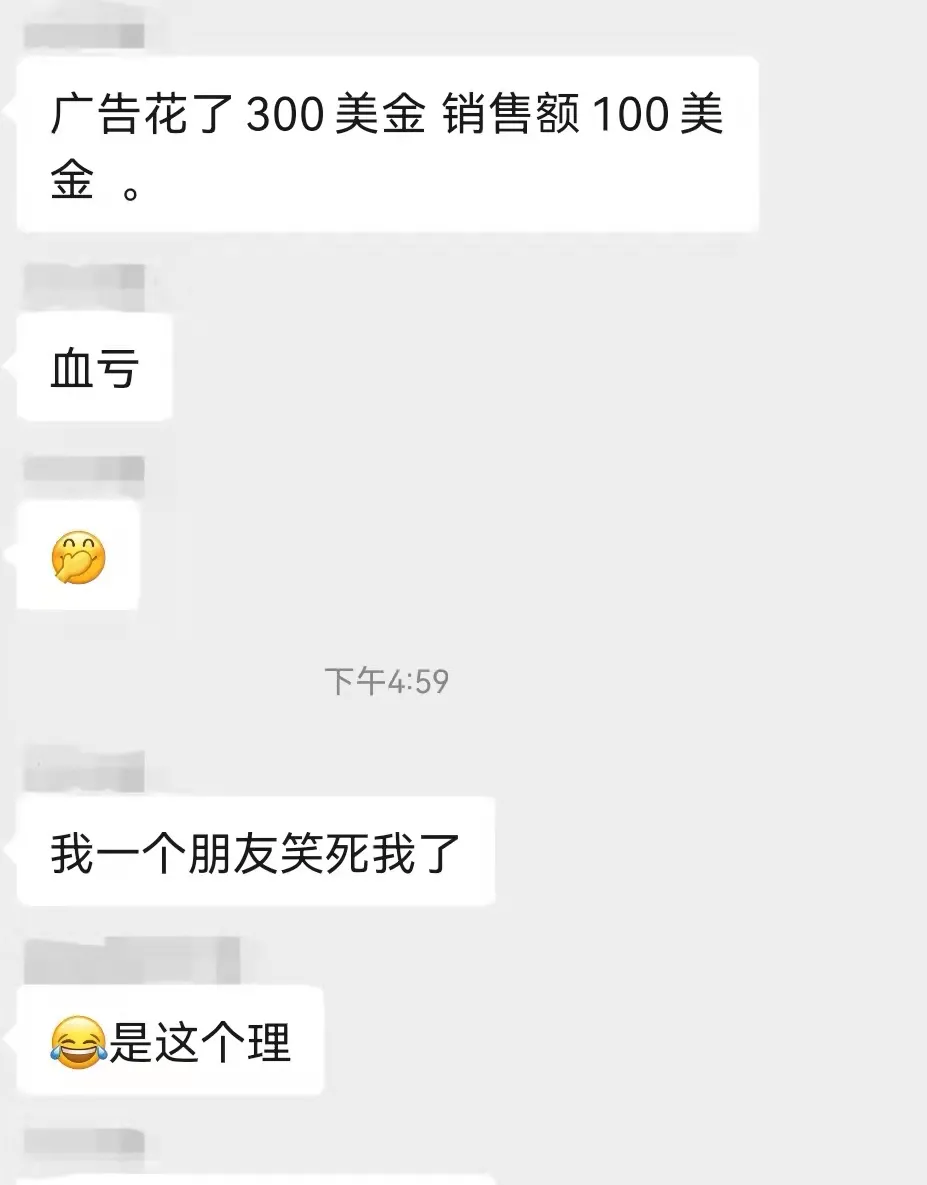This screenshot has height=1185, width=927.
Task: Click the 是这个理 message bubble
Action: click(168, 1040)
